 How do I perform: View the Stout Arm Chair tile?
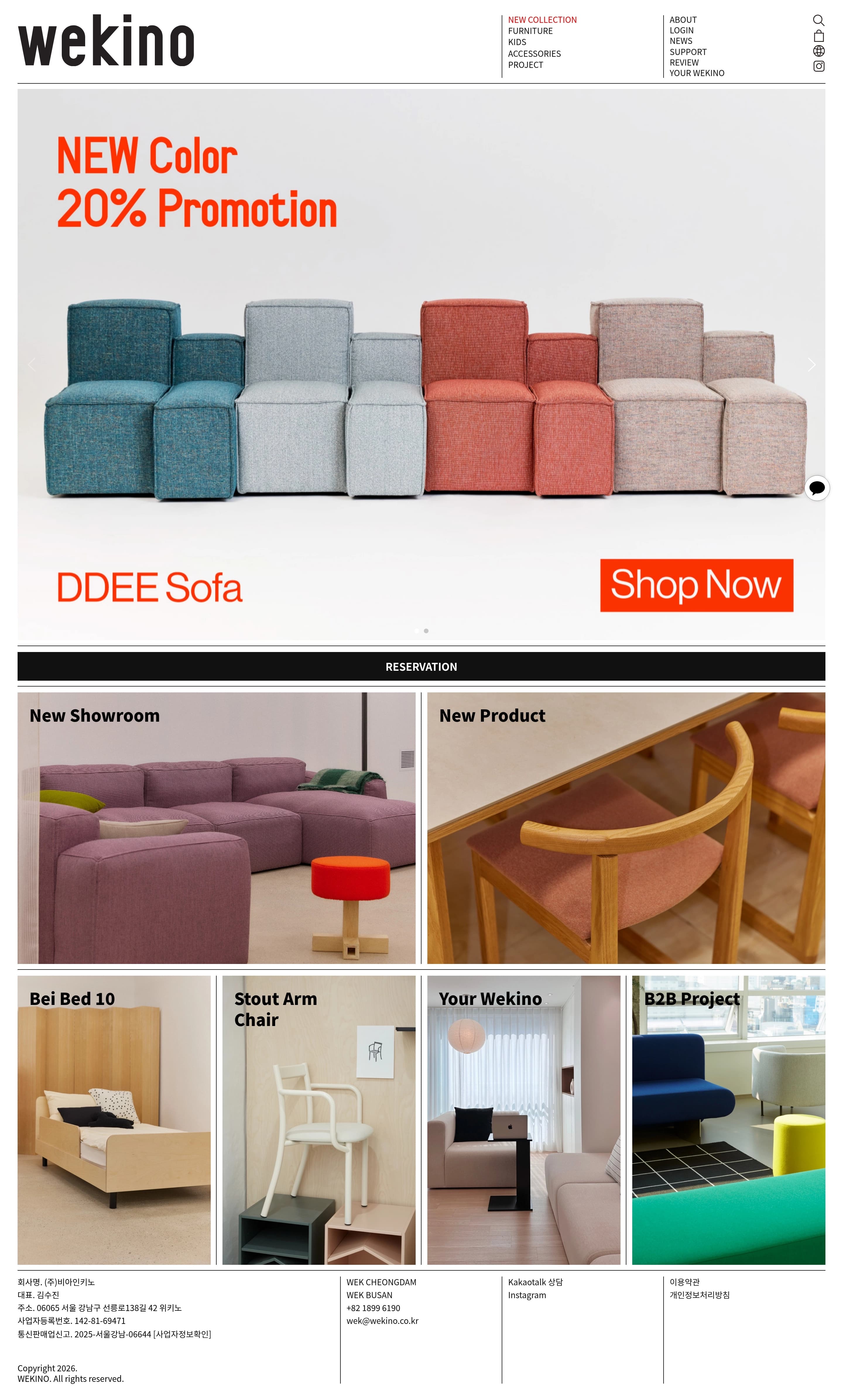click(x=319, y=1119)
